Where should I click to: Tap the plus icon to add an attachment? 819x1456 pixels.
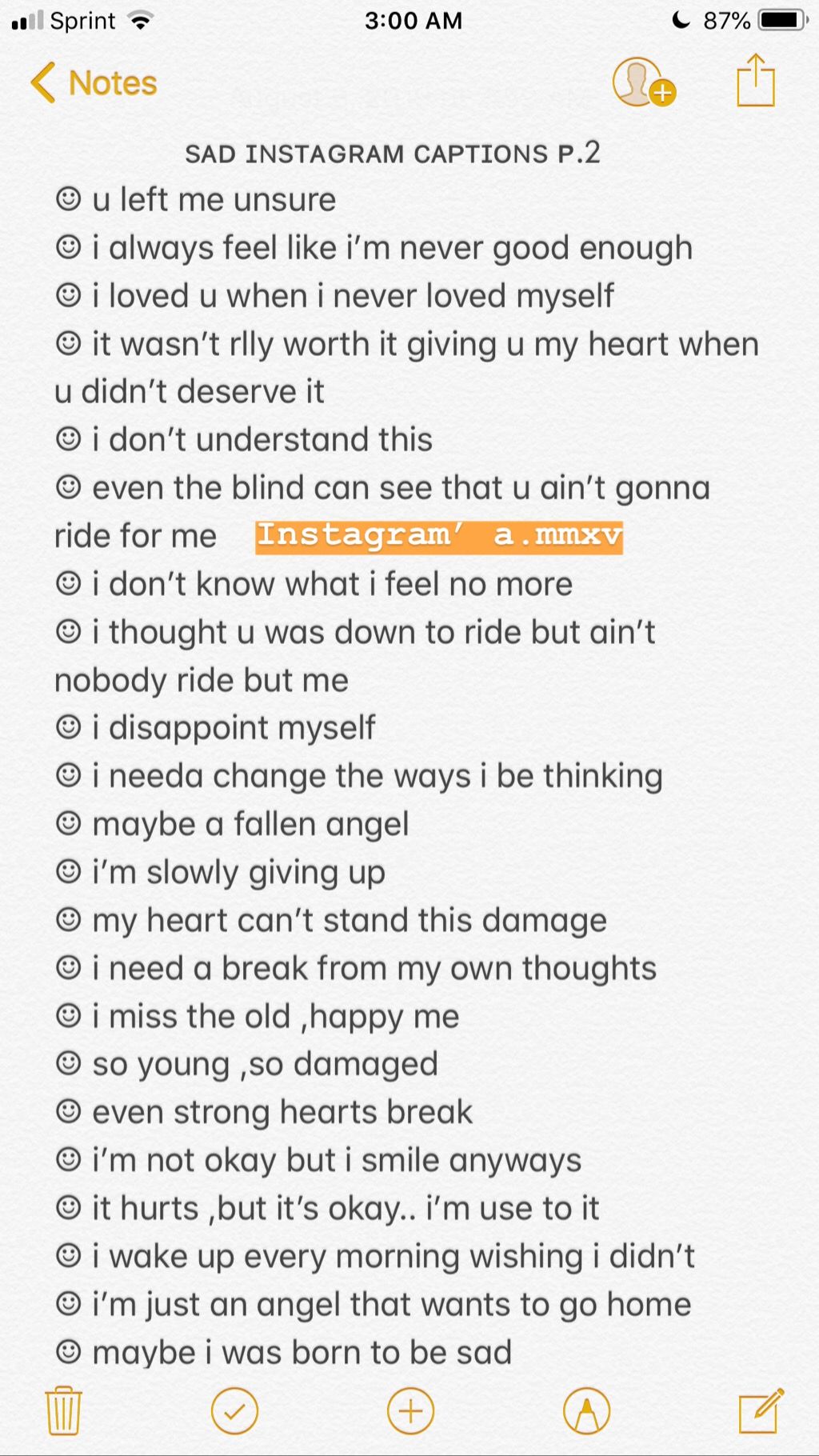pyautogui.click(x=410, y=1410)
